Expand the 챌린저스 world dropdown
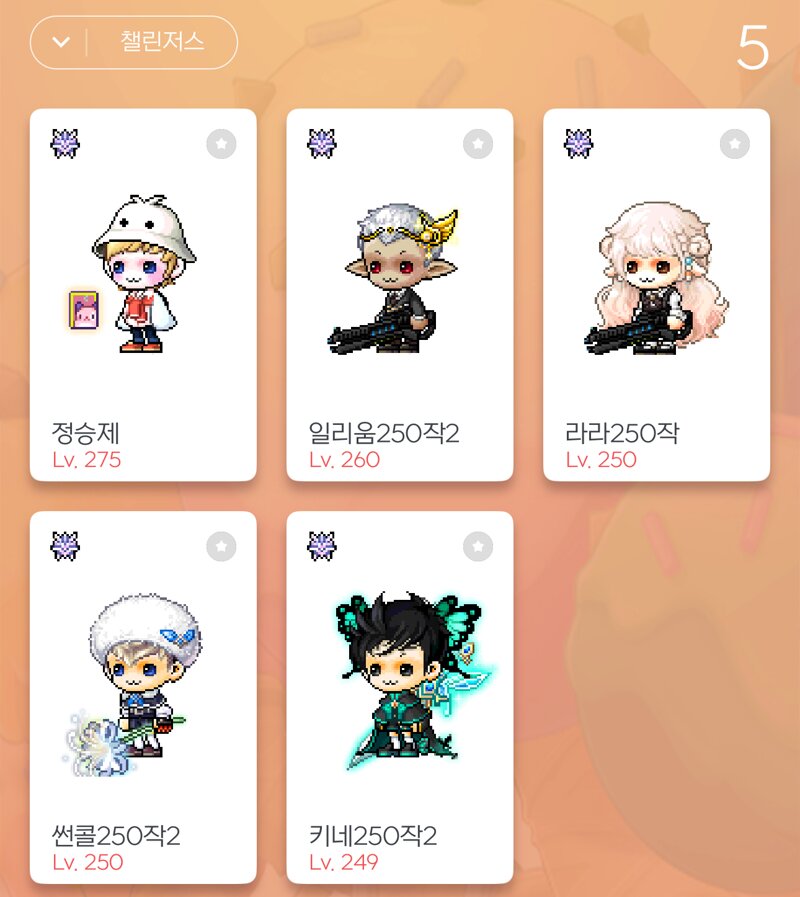This screenshot has height=897, width=800. click(x=133, y=42)
